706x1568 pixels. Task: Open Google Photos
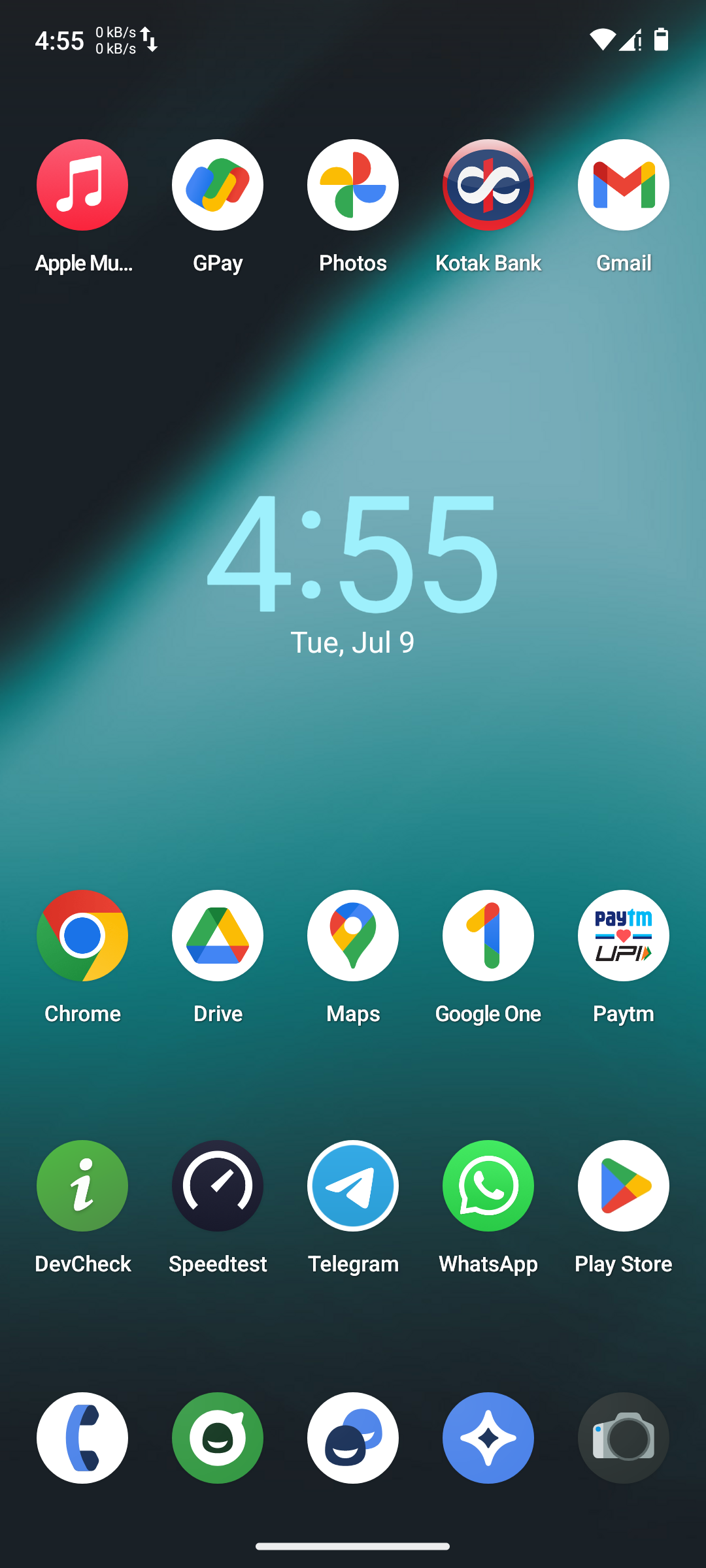coord(353,186)
